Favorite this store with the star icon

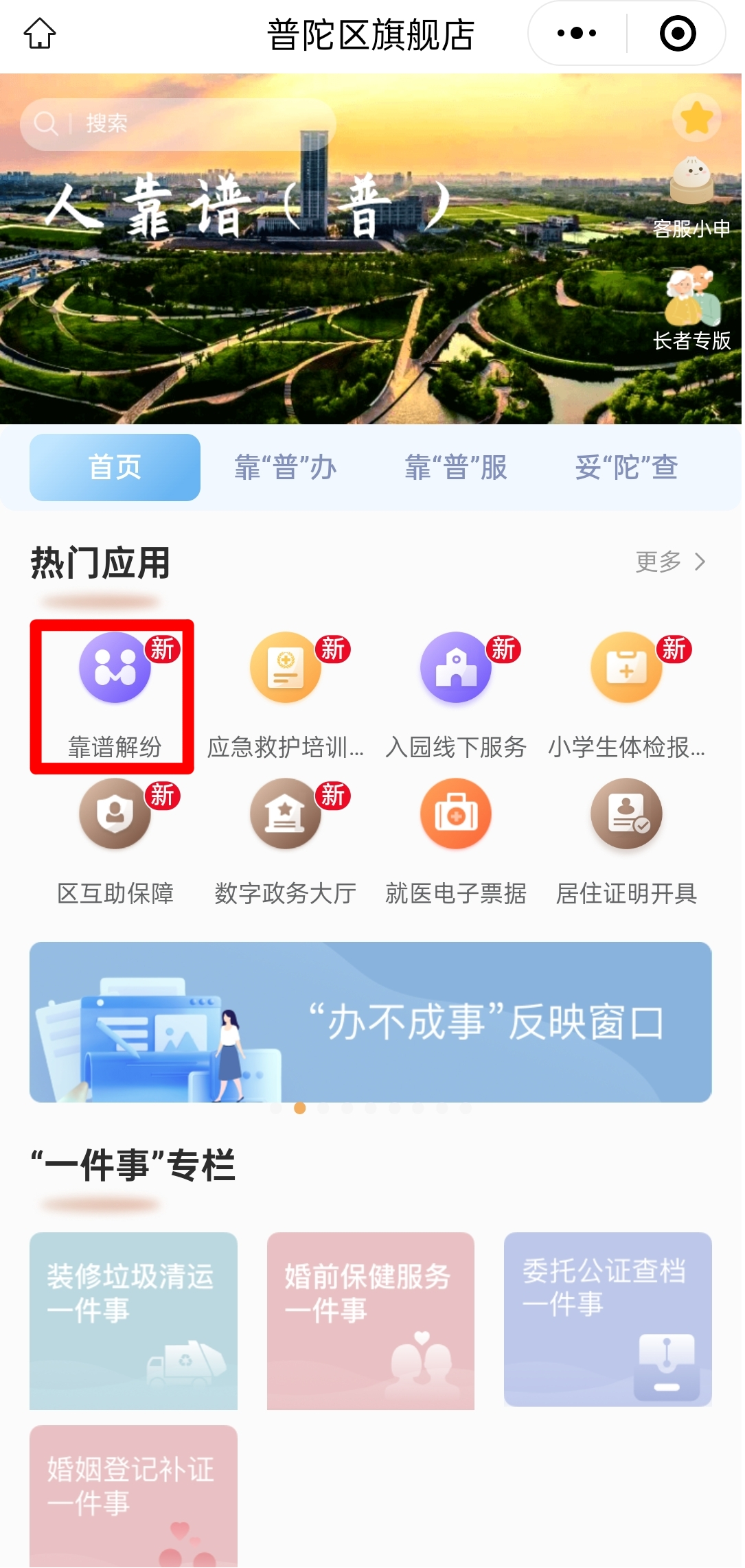pos(696,117)
